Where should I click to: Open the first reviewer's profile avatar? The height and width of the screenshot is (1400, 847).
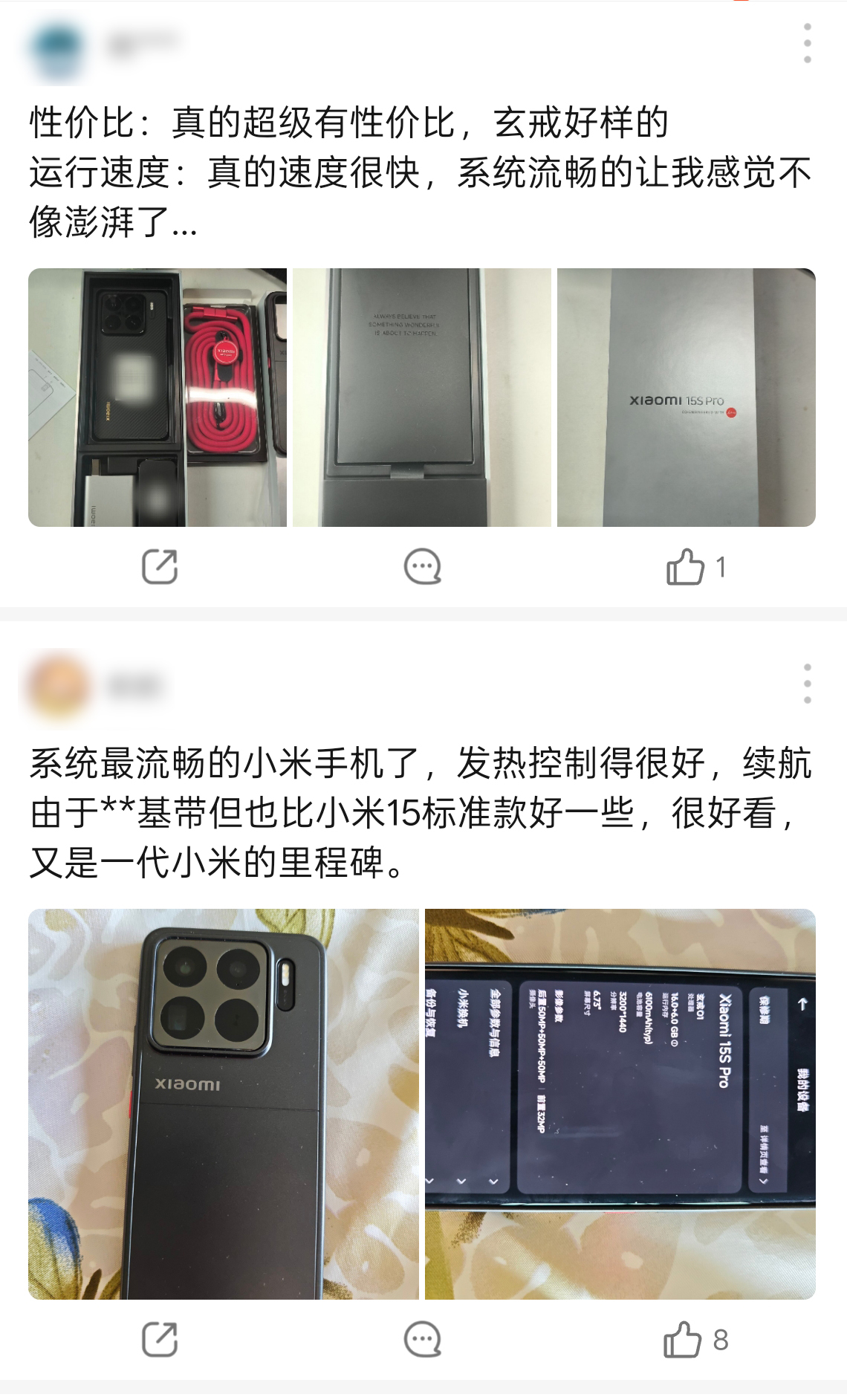point(58,51)
